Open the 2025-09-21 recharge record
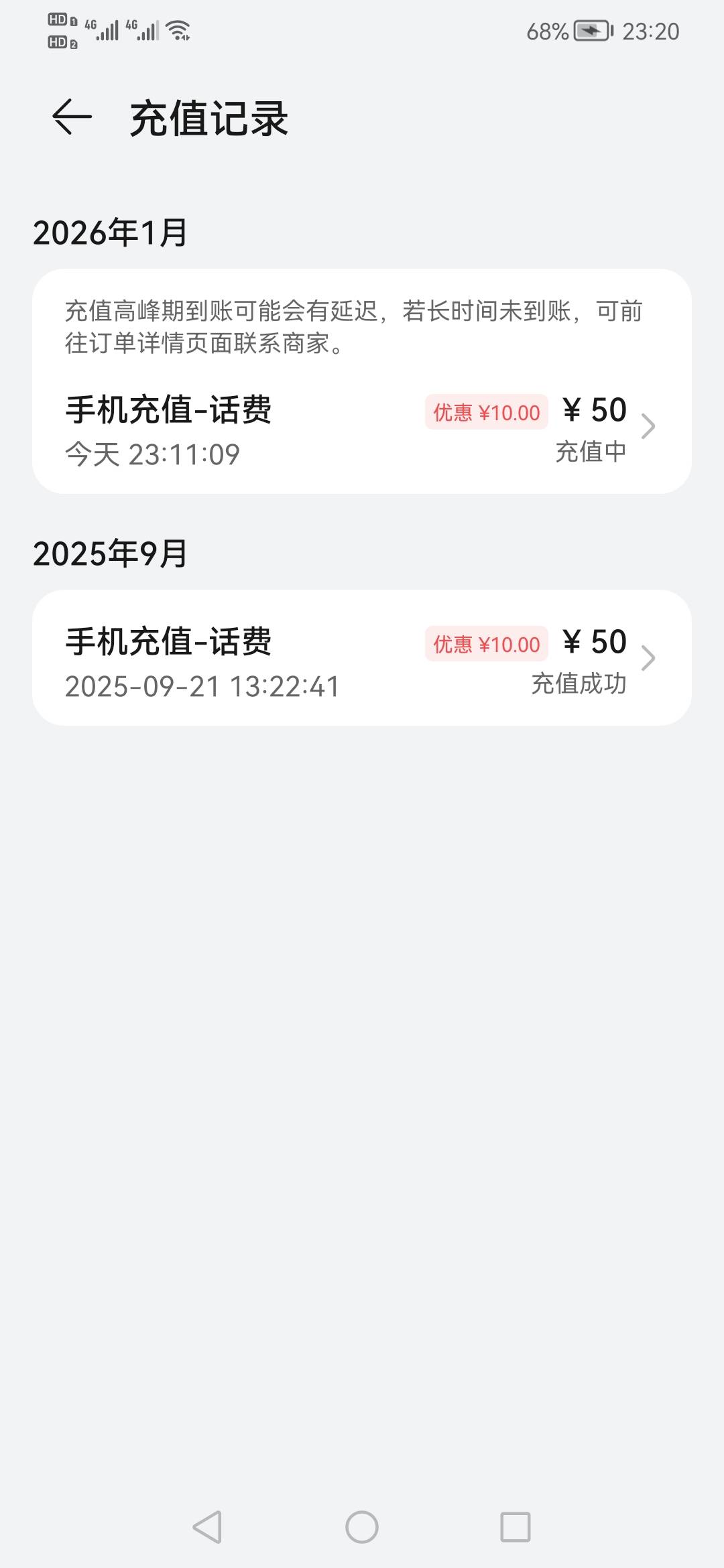724x1568 pixels. click(x=362, y=657)
